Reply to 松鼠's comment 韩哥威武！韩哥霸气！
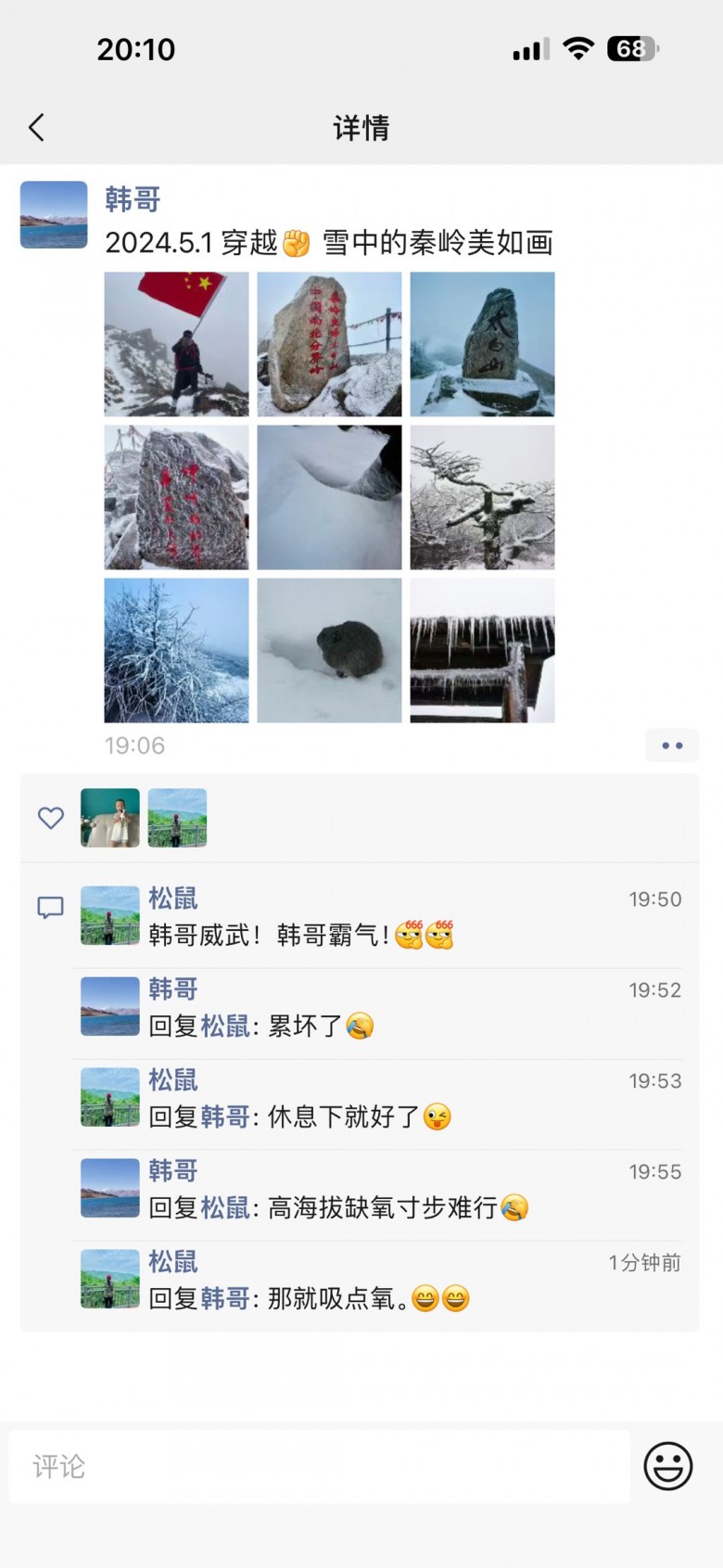 tap(300, 935)
